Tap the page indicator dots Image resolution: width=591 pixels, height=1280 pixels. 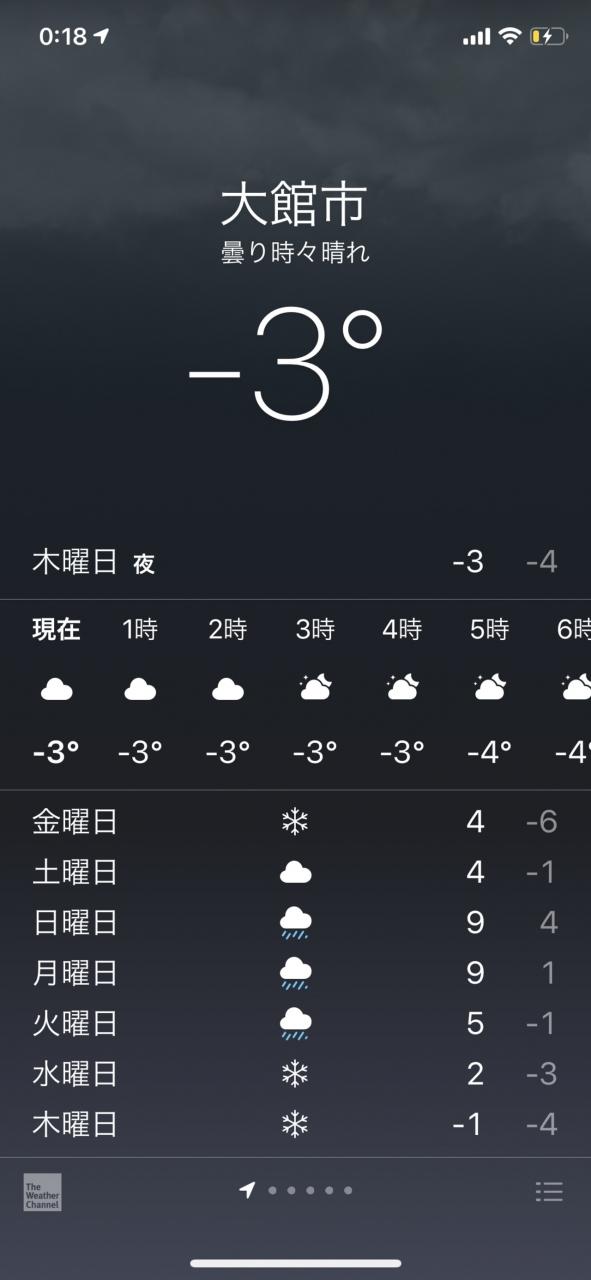[296, 1190]
